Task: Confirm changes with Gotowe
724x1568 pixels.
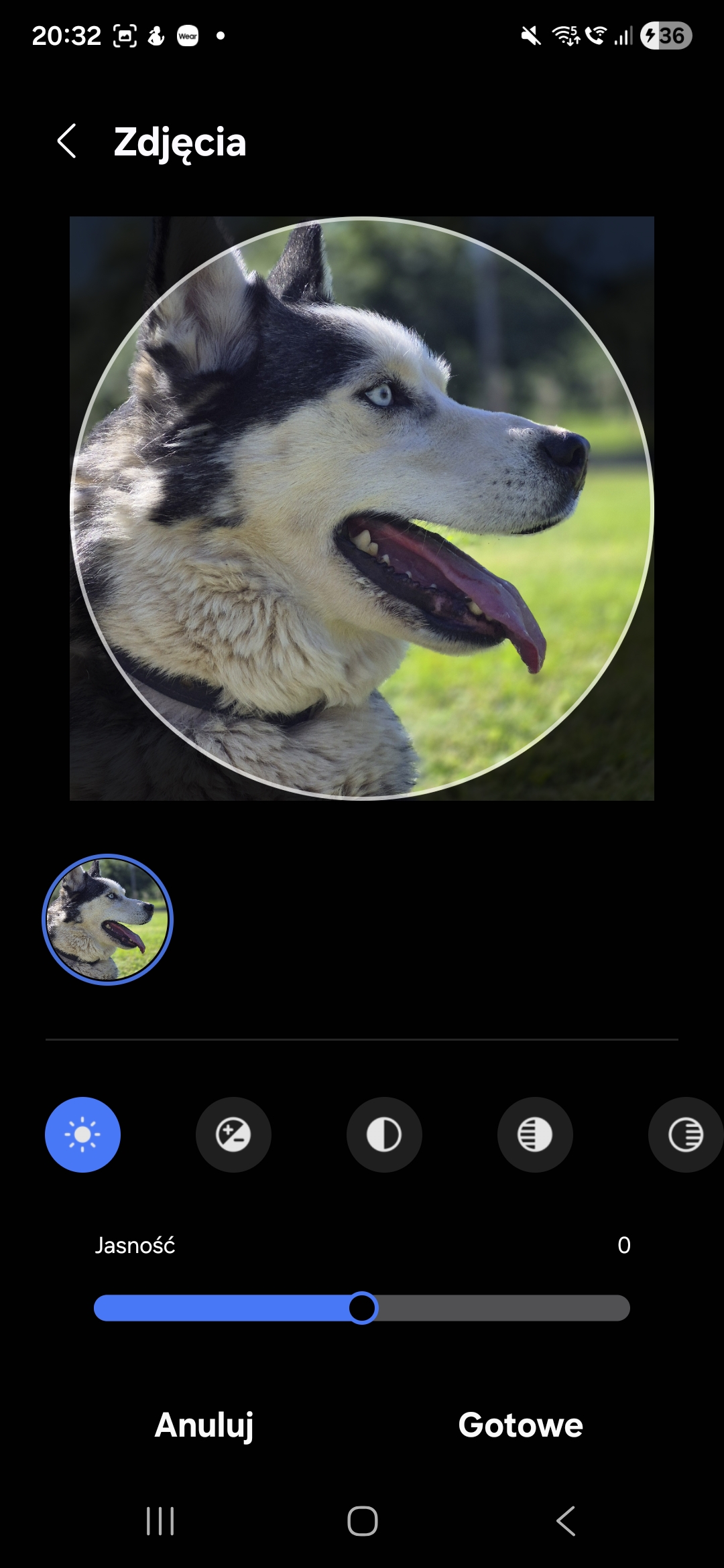Action: [520, 1425]
